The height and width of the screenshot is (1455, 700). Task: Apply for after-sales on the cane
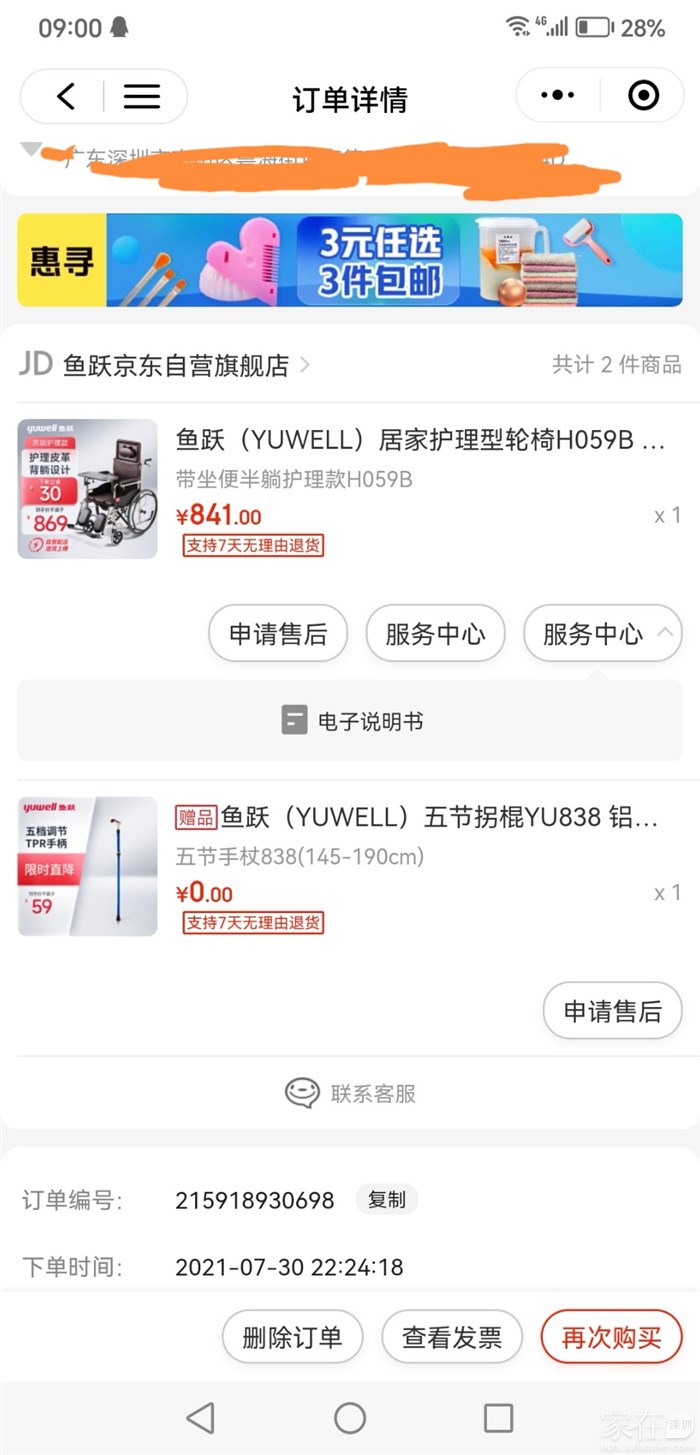click(612, 1011)
